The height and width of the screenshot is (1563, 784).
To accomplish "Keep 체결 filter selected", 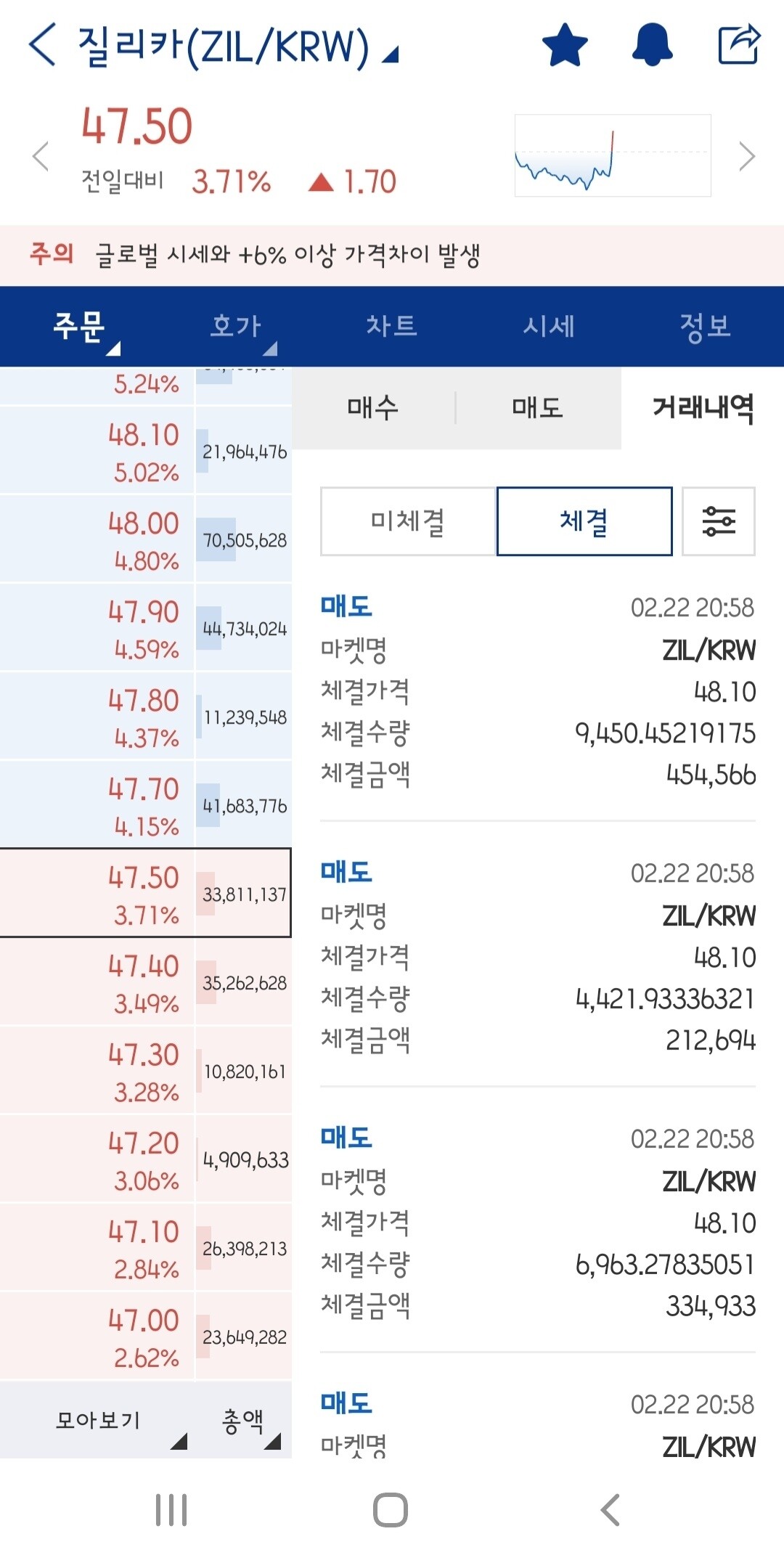I will (x=585, y=522).
